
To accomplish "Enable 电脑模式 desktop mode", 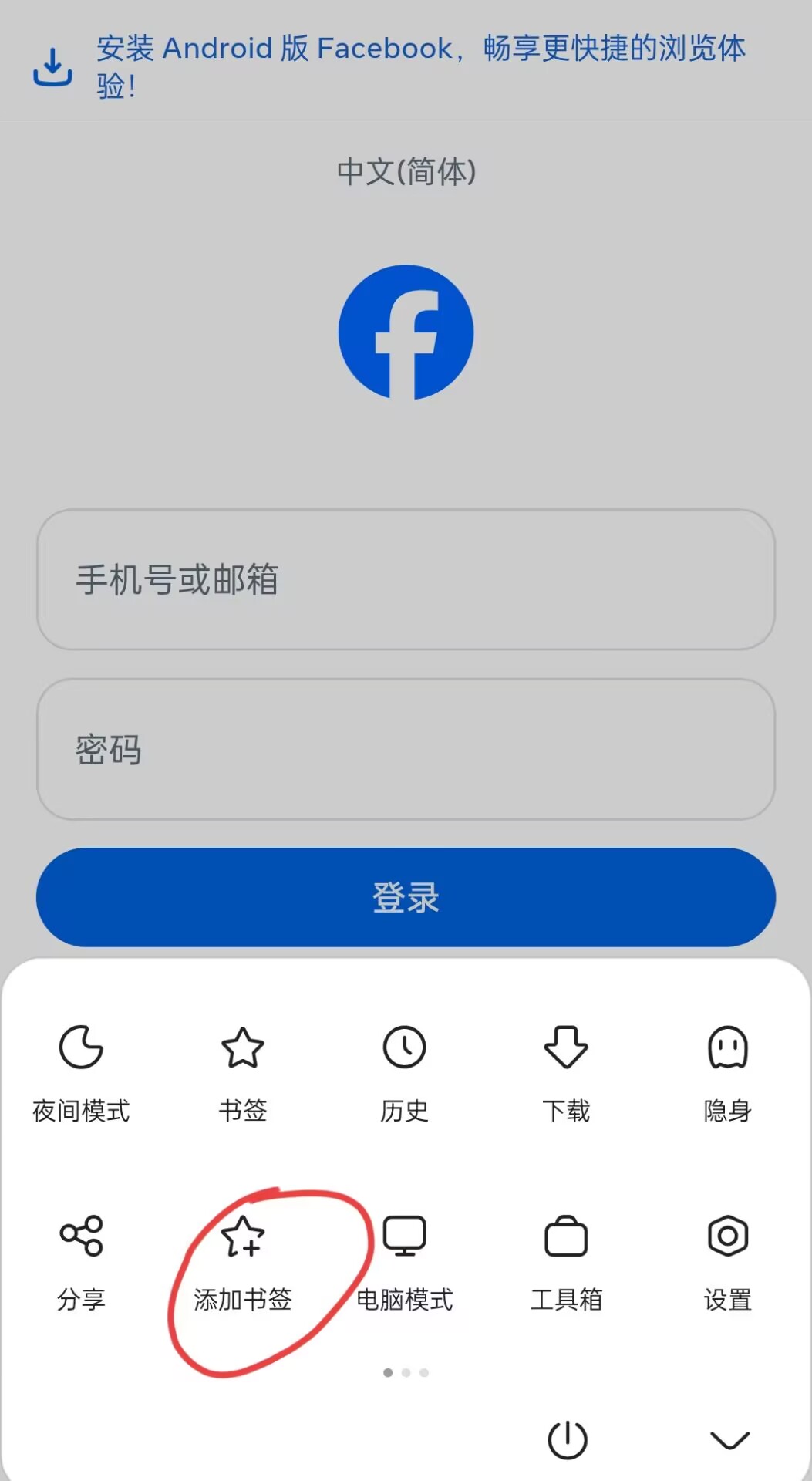I will [405, 1261].
